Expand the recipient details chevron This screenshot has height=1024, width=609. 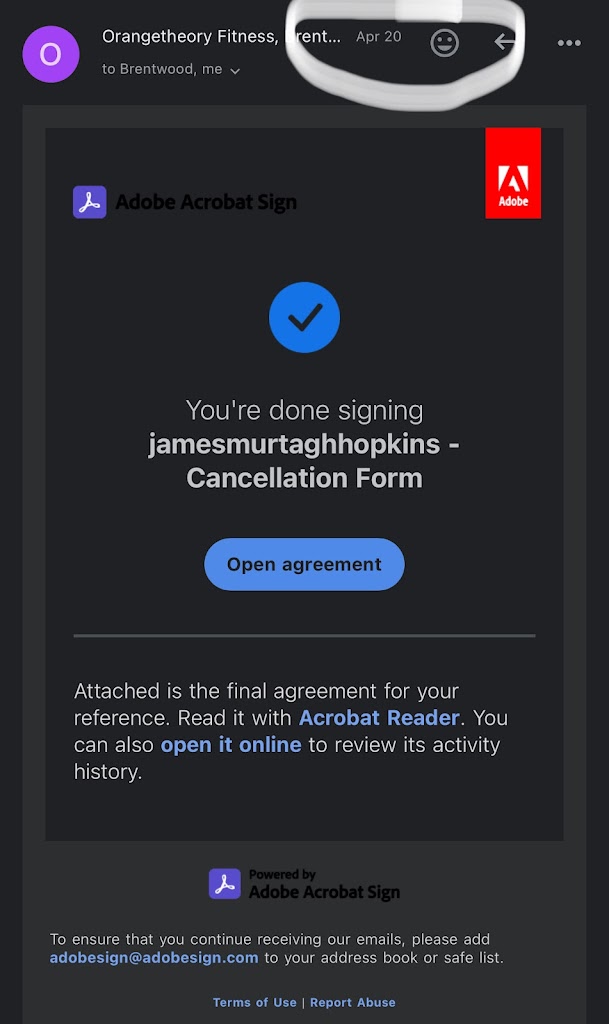click(x=236, y=71)
